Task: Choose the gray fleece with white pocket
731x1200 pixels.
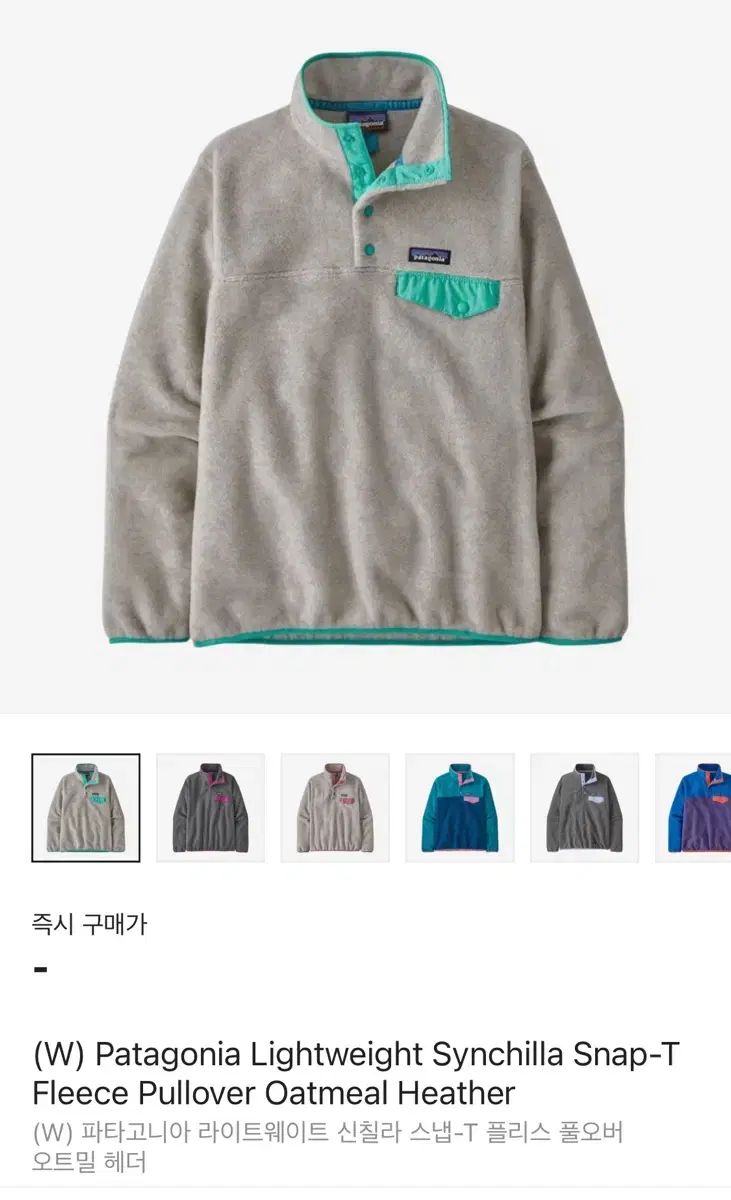Action: [x=584, y=808]
